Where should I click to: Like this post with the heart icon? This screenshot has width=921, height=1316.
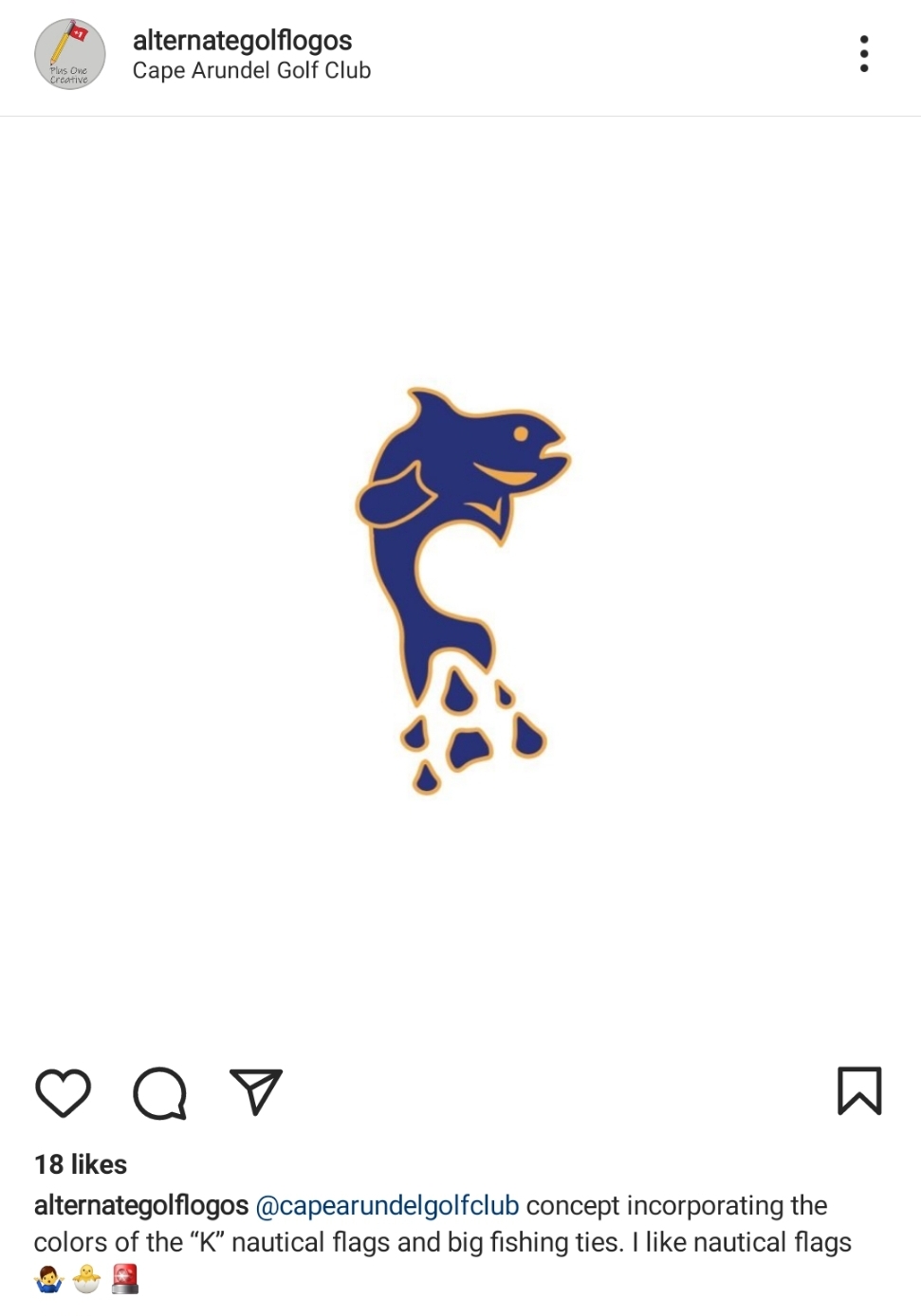point(63,1092)
